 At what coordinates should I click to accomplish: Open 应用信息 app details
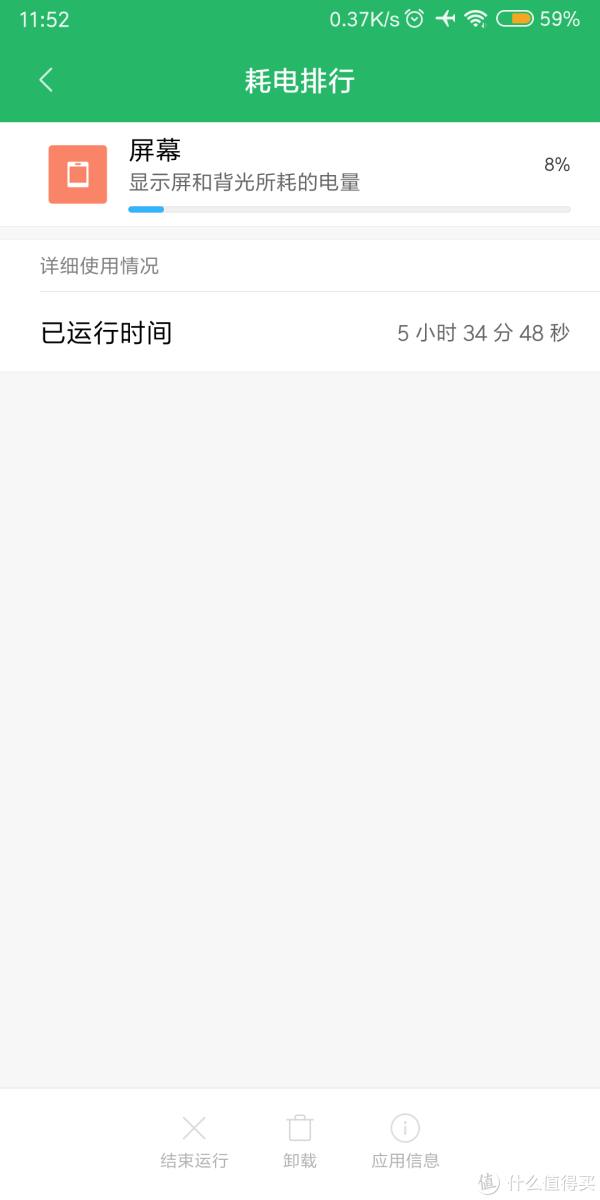click(x=405, y=1141)
